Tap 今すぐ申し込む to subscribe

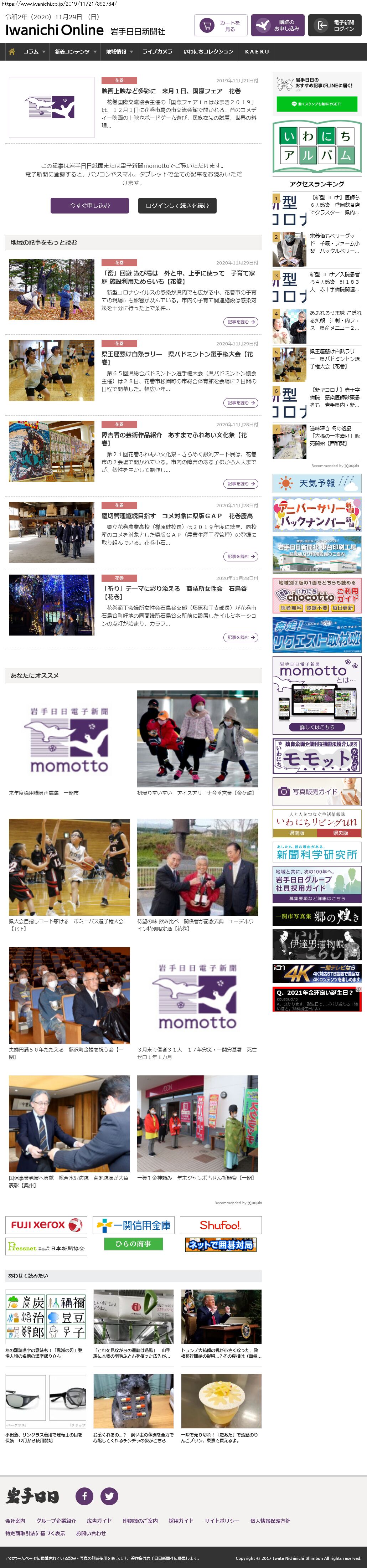pyautogui.click(x=89, y=206)
